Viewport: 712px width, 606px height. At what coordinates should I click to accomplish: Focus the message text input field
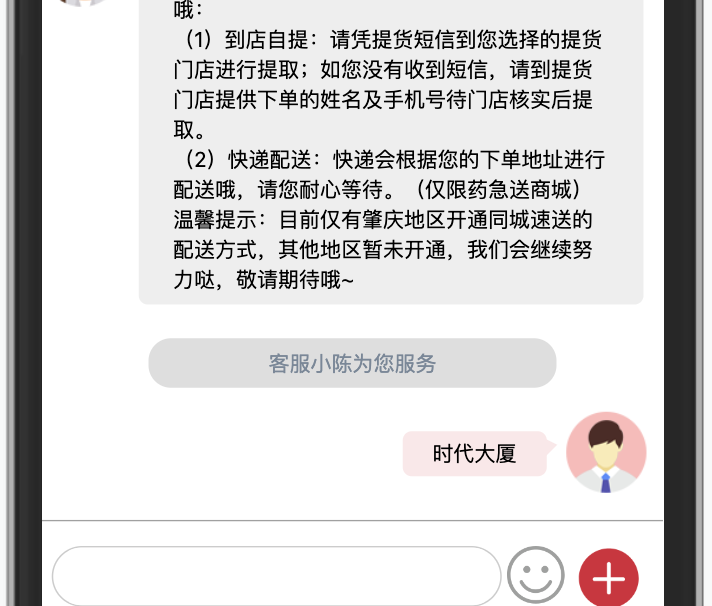[276, 576]
